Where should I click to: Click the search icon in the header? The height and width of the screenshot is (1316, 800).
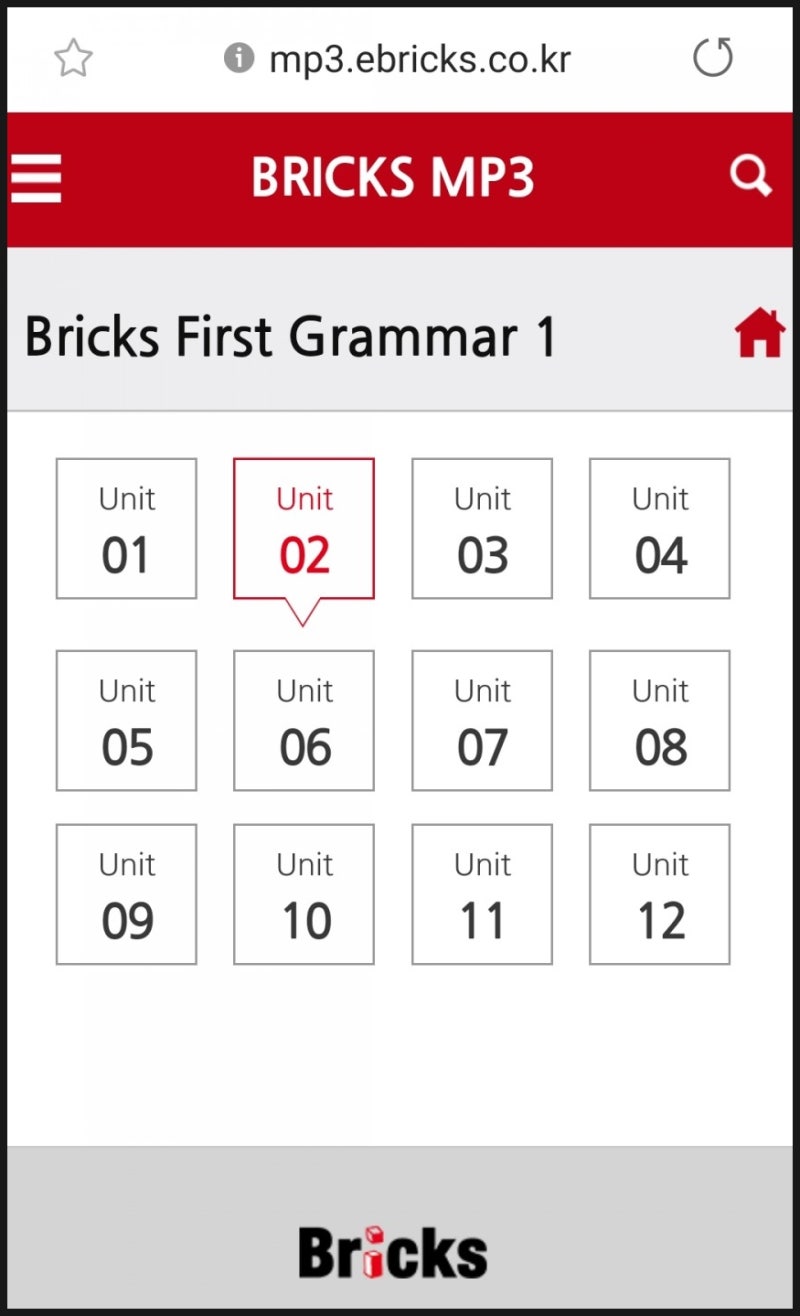750,176
